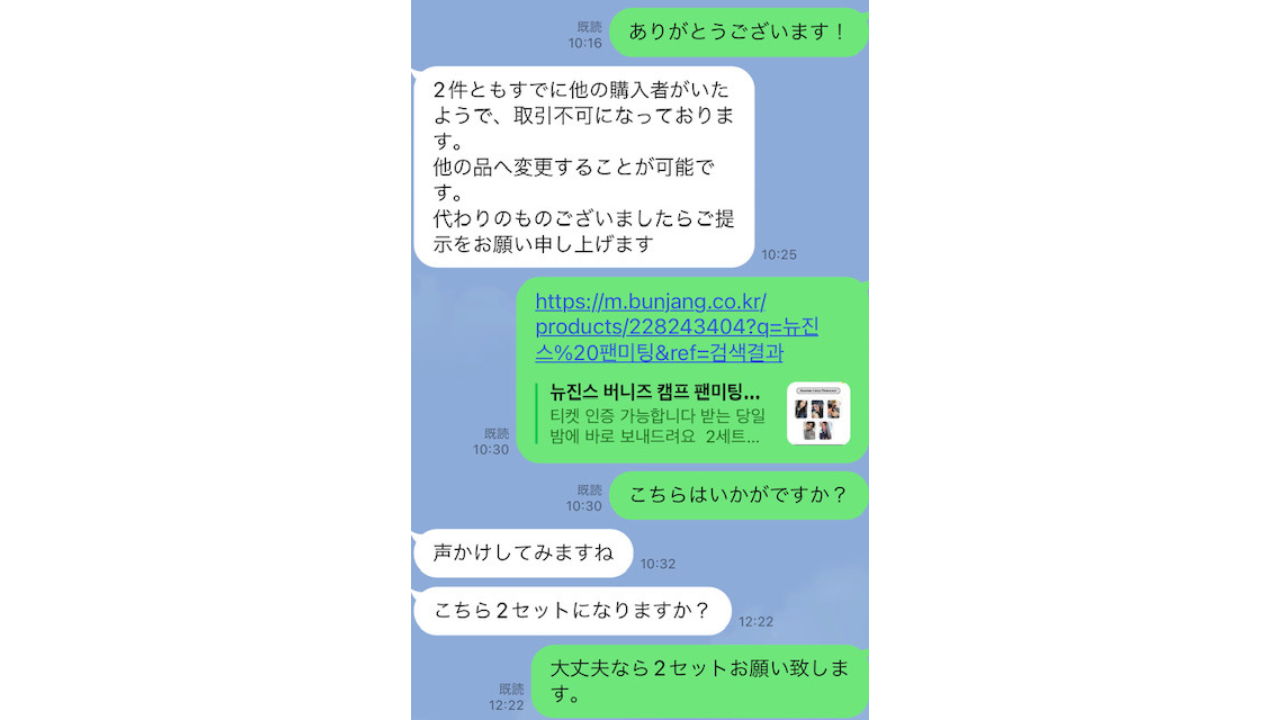1280x720 pixels.
Task: Open the 뉴진스 버니즈 캠프 팬미팅 link preview card
Action: pyautogui.click(x=692, y=413)
